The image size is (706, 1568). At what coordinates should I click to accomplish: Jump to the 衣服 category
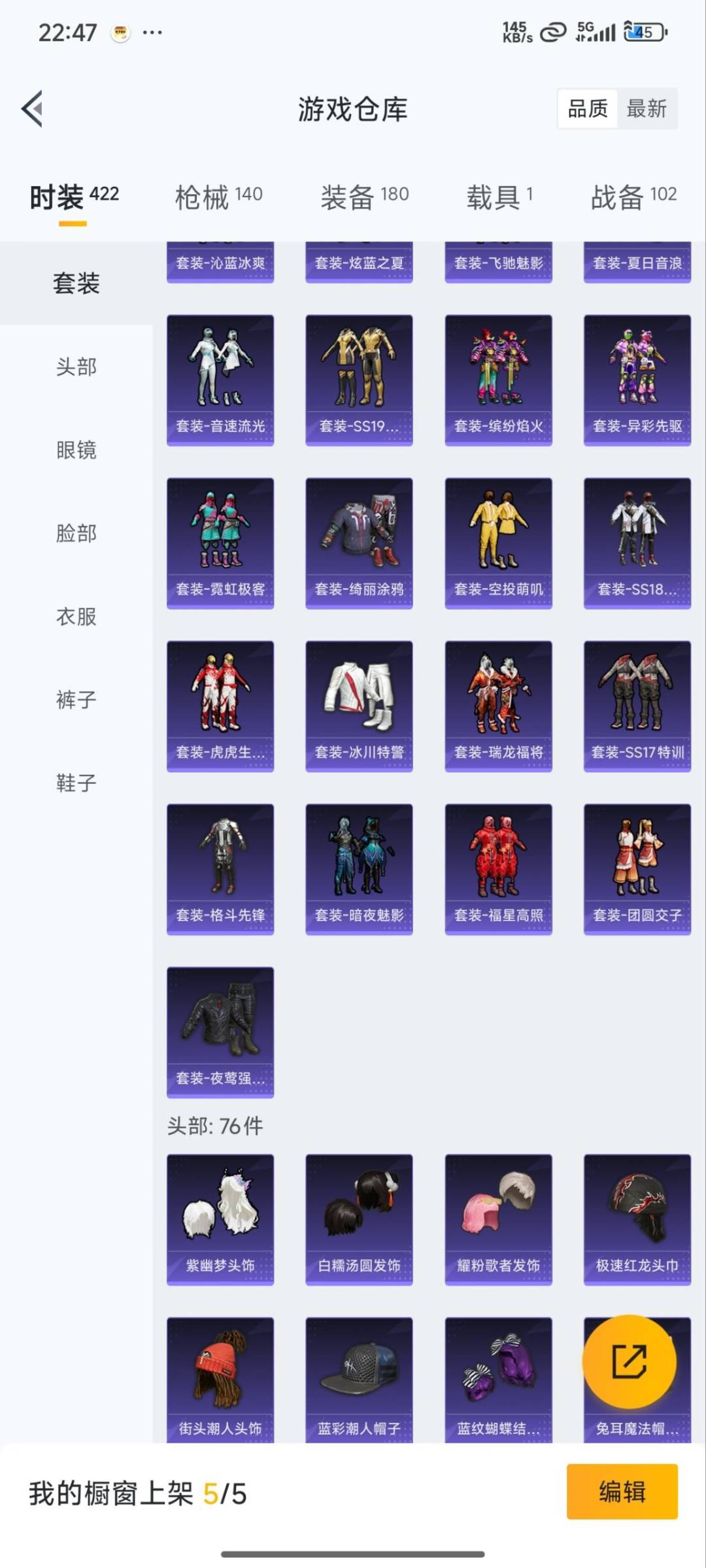[x=76, y=616]
